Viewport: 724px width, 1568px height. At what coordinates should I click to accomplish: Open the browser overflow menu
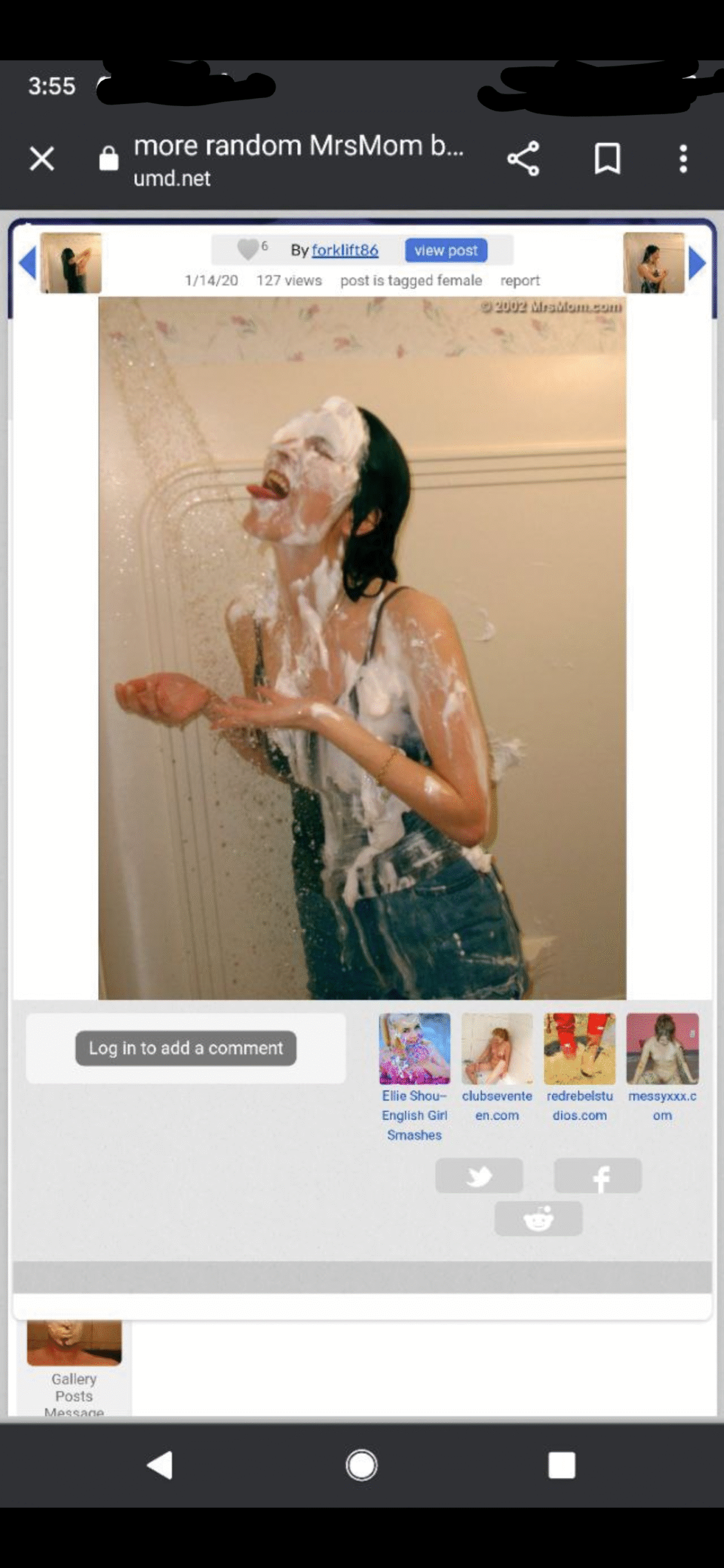(683, 159)
